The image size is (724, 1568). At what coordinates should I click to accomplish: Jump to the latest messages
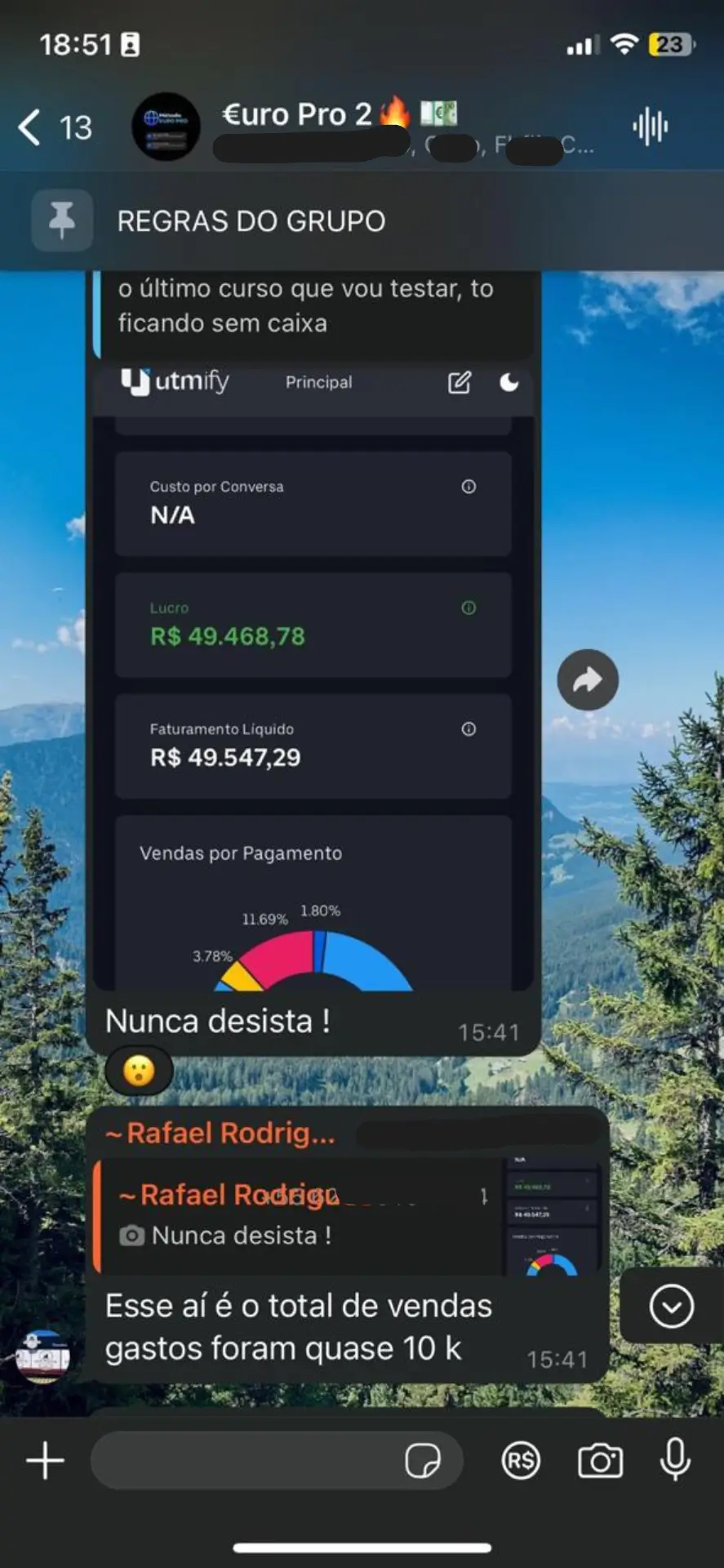pos(672,1307)
